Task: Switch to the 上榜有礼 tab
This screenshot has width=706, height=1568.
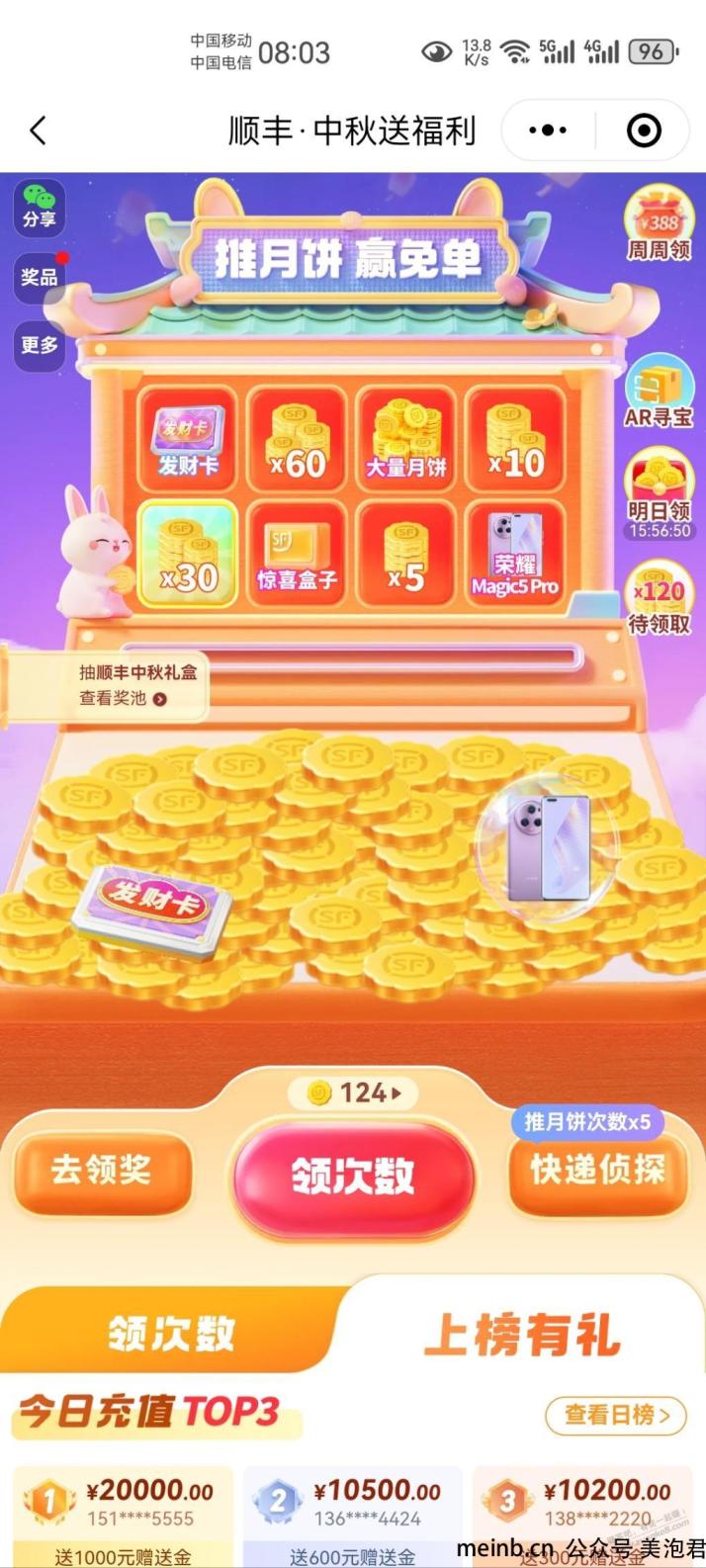Action: coord(522,1336)
